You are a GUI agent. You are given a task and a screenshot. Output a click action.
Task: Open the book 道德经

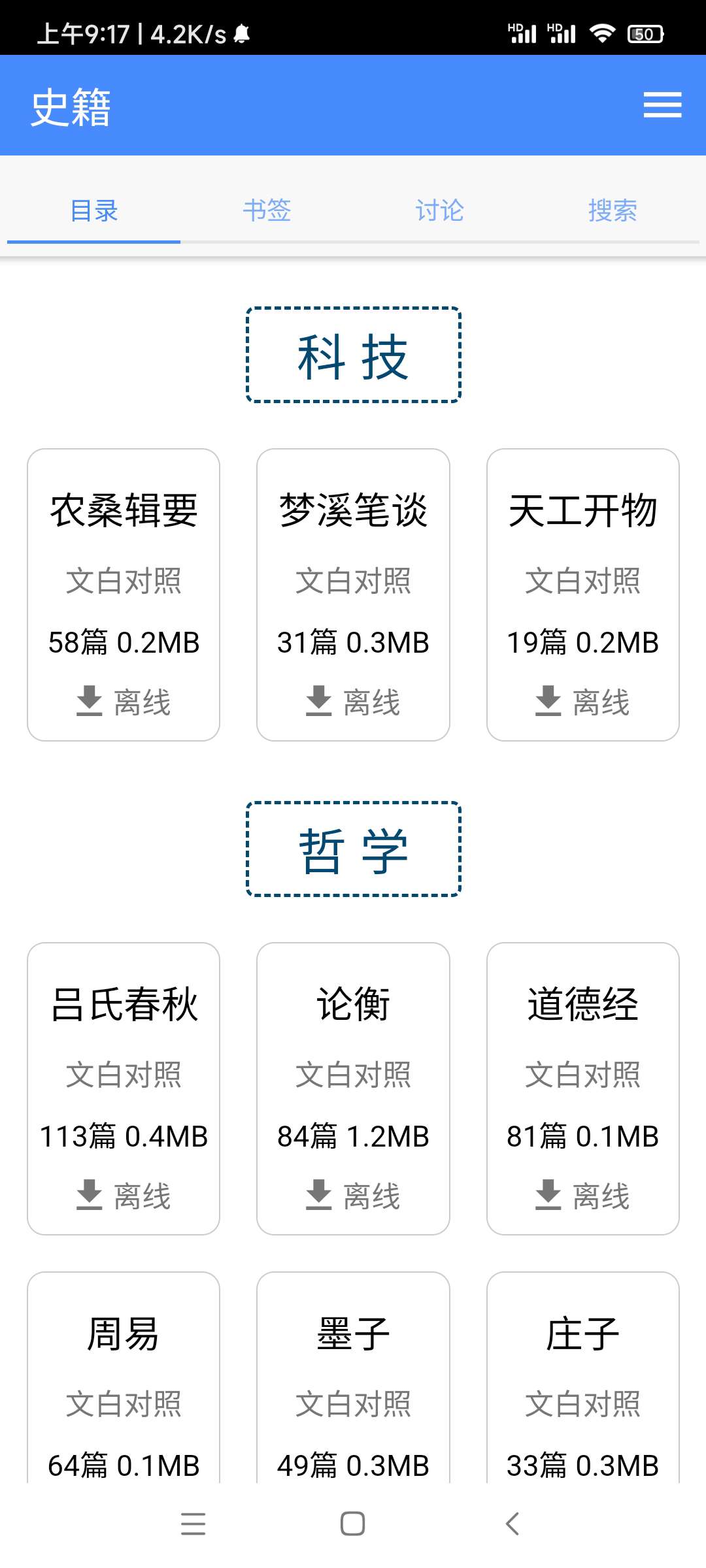click(582, 1005)
